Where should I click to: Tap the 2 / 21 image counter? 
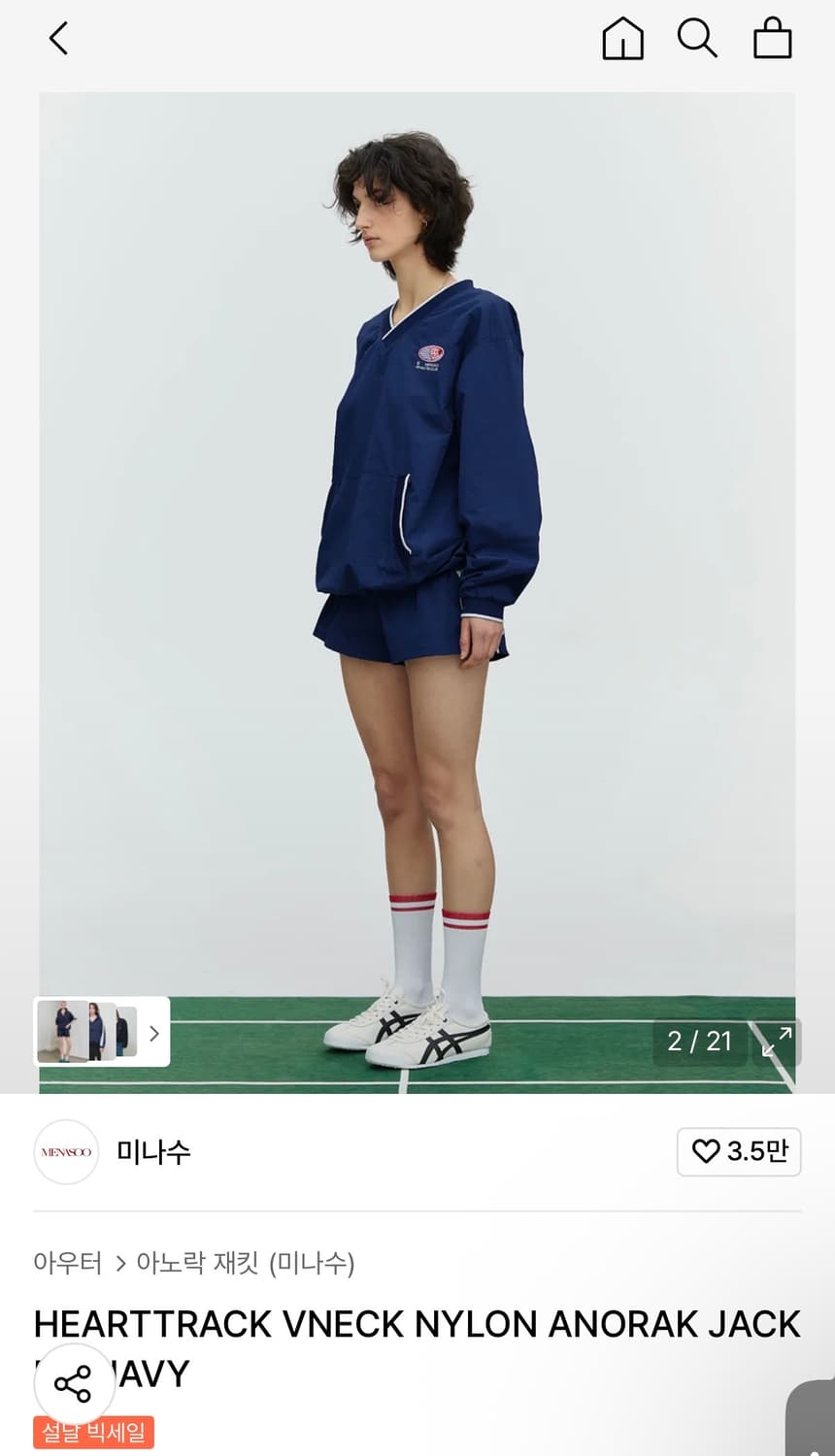tap(699, 1040)
